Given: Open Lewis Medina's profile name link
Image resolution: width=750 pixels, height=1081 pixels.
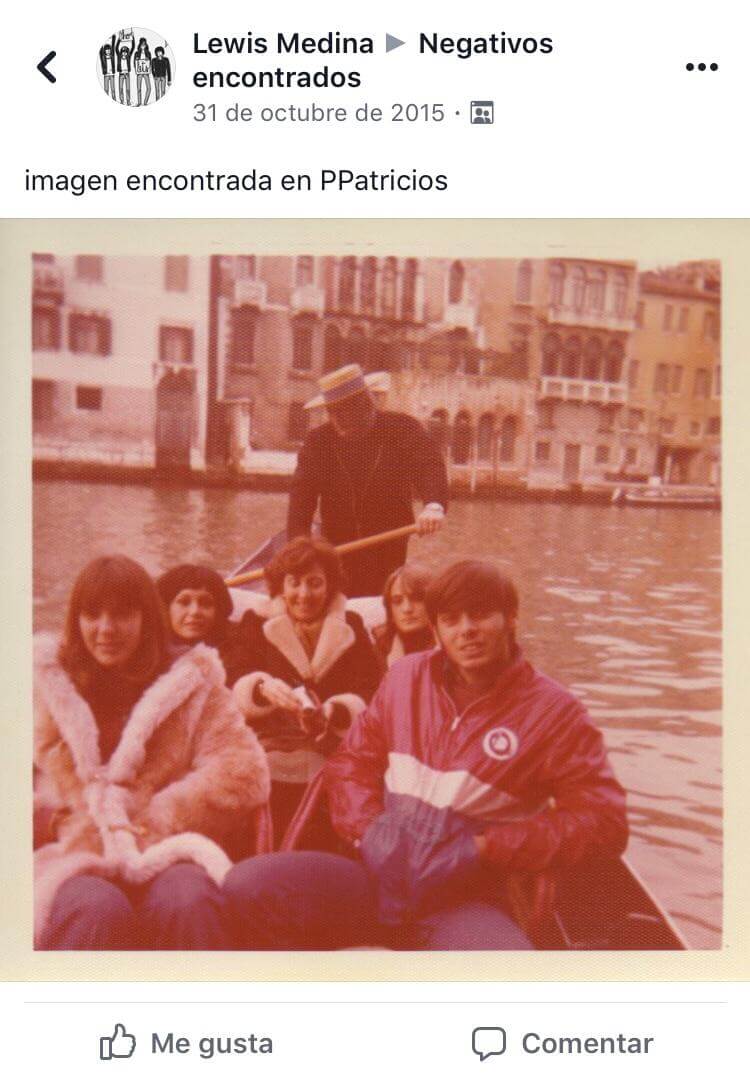Looking at the screenshot, I should pos(282,44).
